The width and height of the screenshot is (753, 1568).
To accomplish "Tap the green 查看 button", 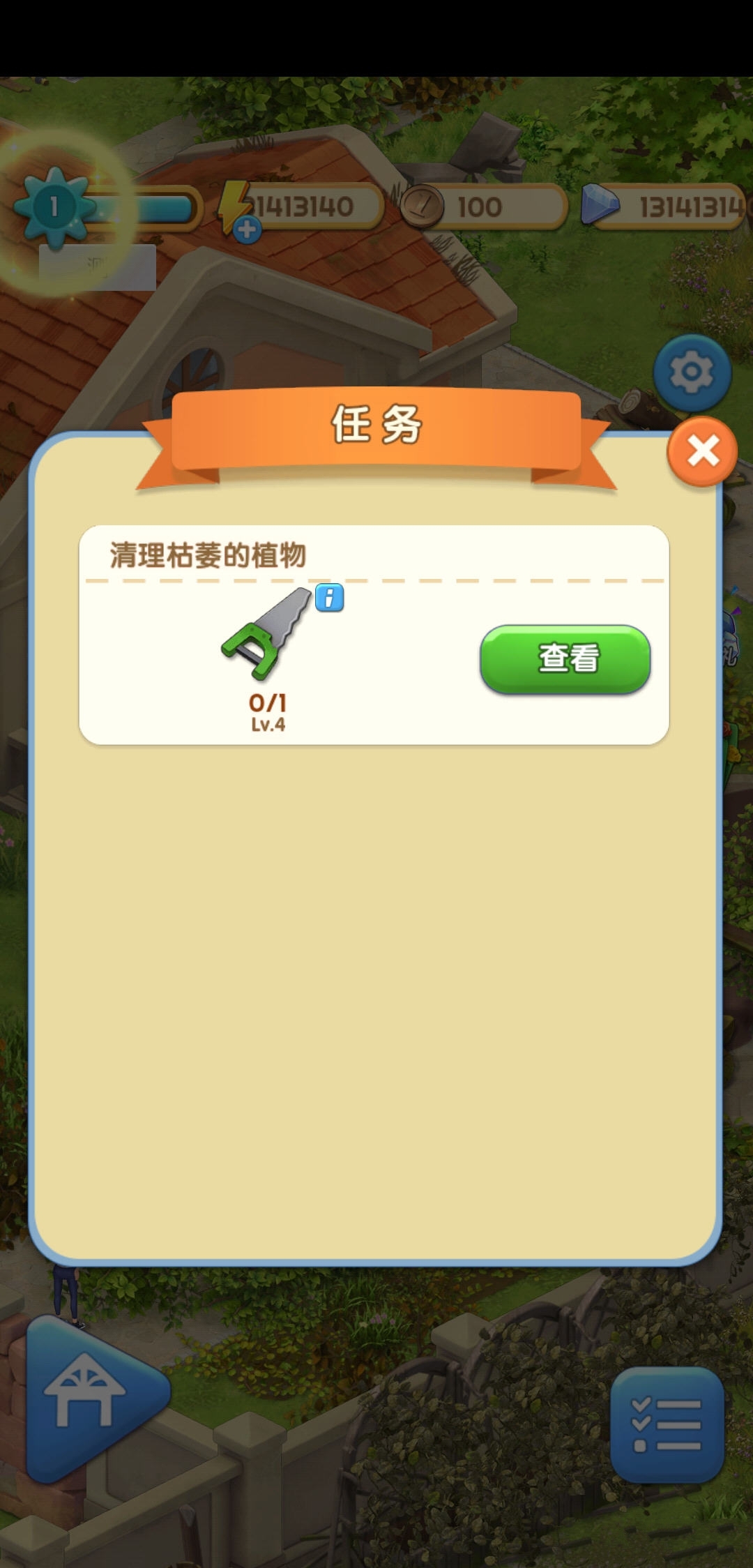I will (x=565, y=658).
